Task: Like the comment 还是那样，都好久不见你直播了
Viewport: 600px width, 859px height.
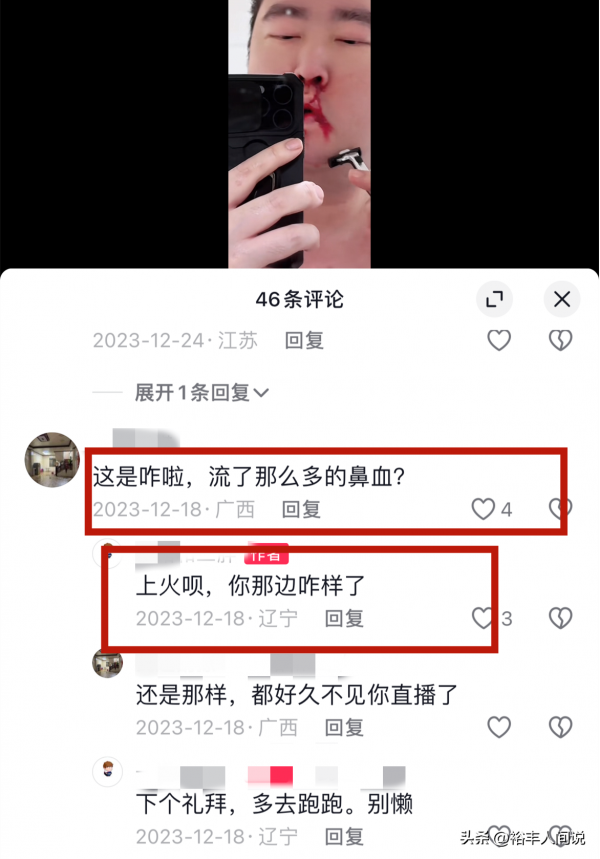Action: pyautogui.click(x=499, y=727)
